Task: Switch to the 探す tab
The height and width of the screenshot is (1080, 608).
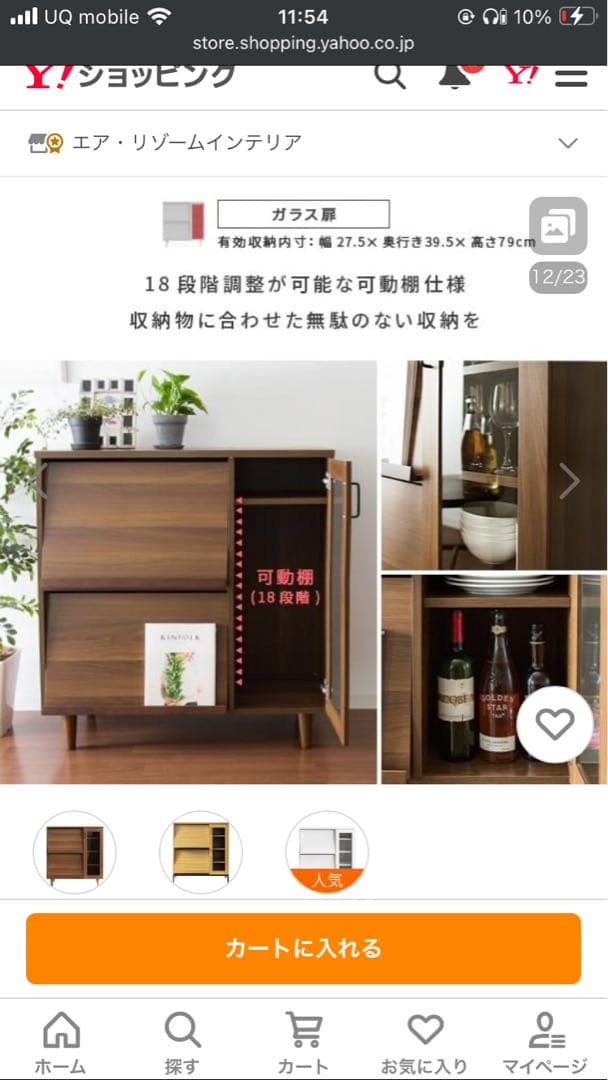Action: [x=182, y=1042]
